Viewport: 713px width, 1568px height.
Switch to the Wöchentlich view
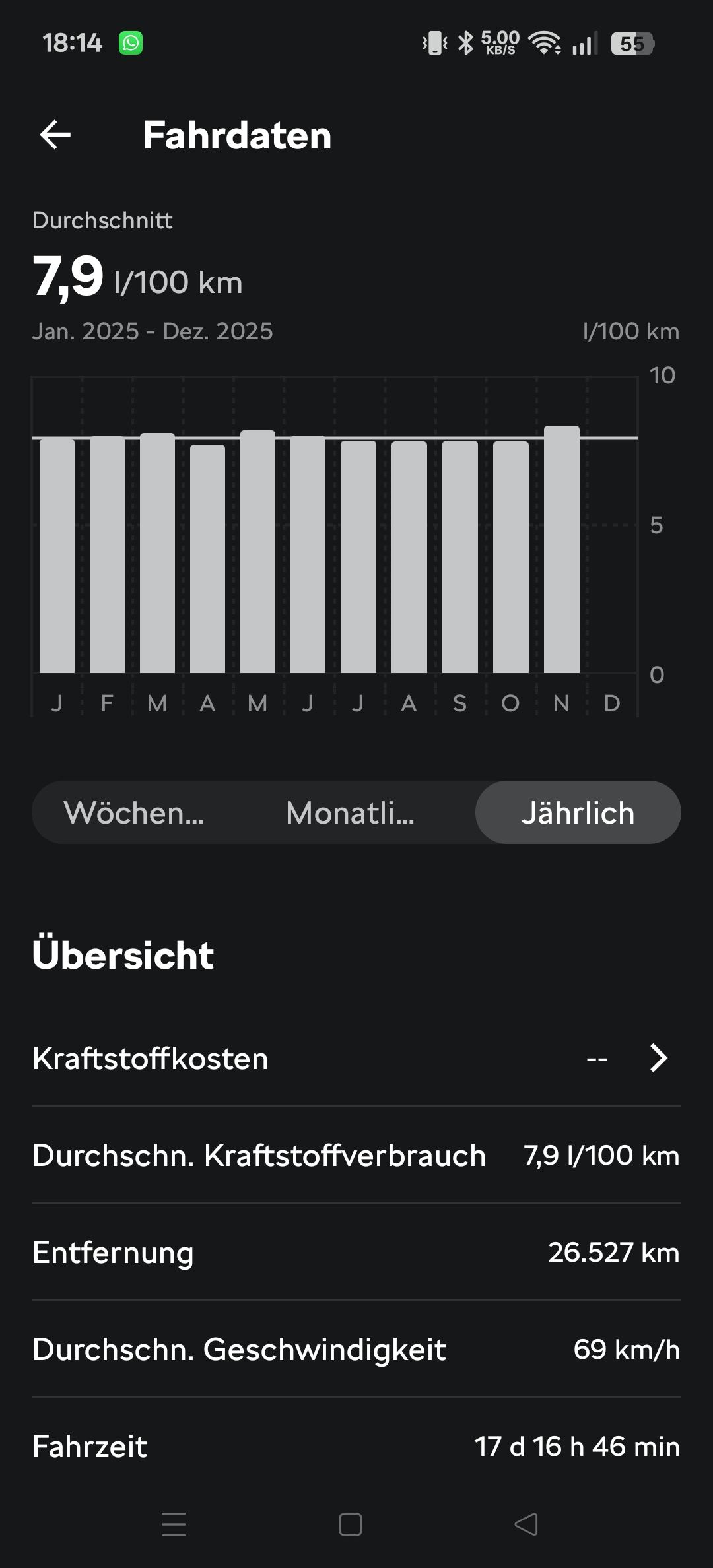pyautogui.click(x=134, y=812)
